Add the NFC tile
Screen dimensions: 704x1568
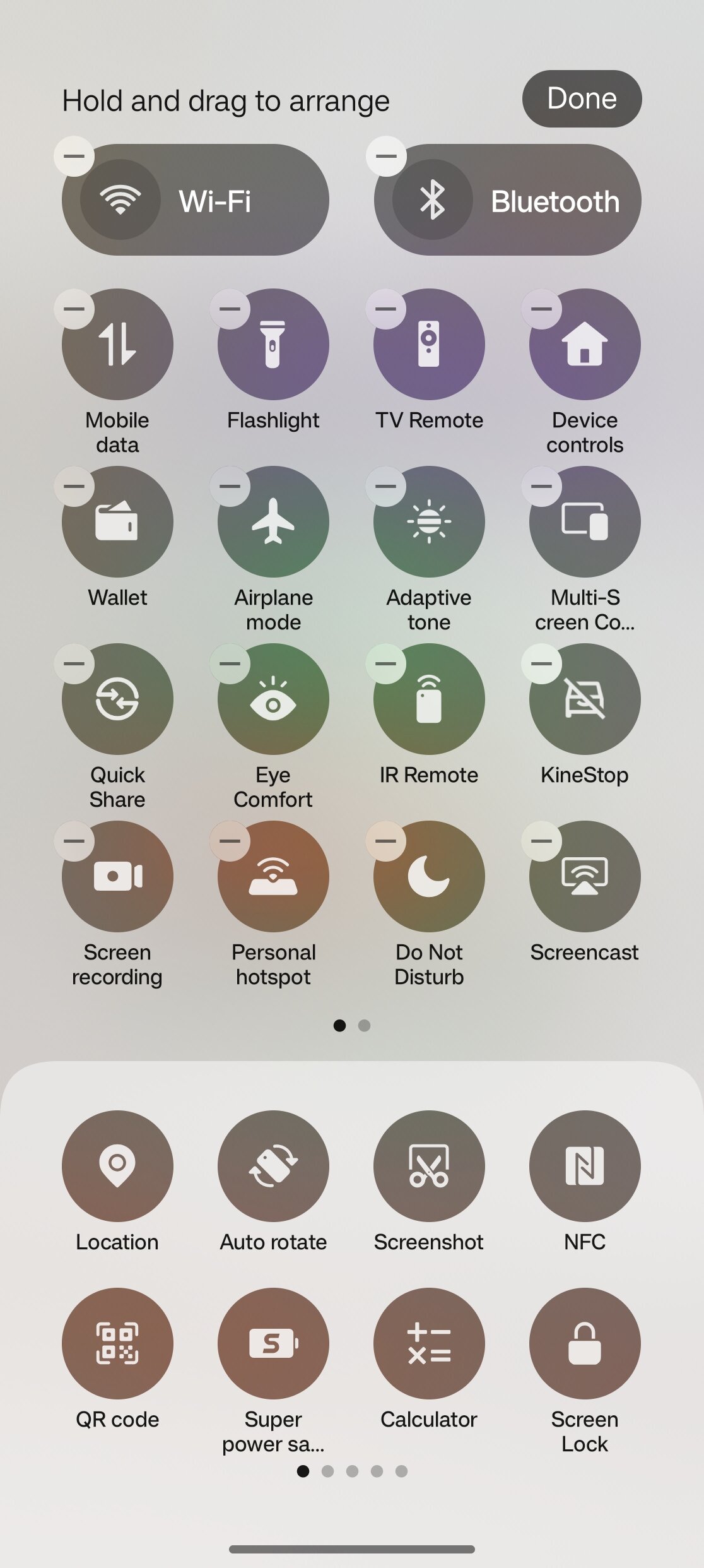(x=585, y=1166)
